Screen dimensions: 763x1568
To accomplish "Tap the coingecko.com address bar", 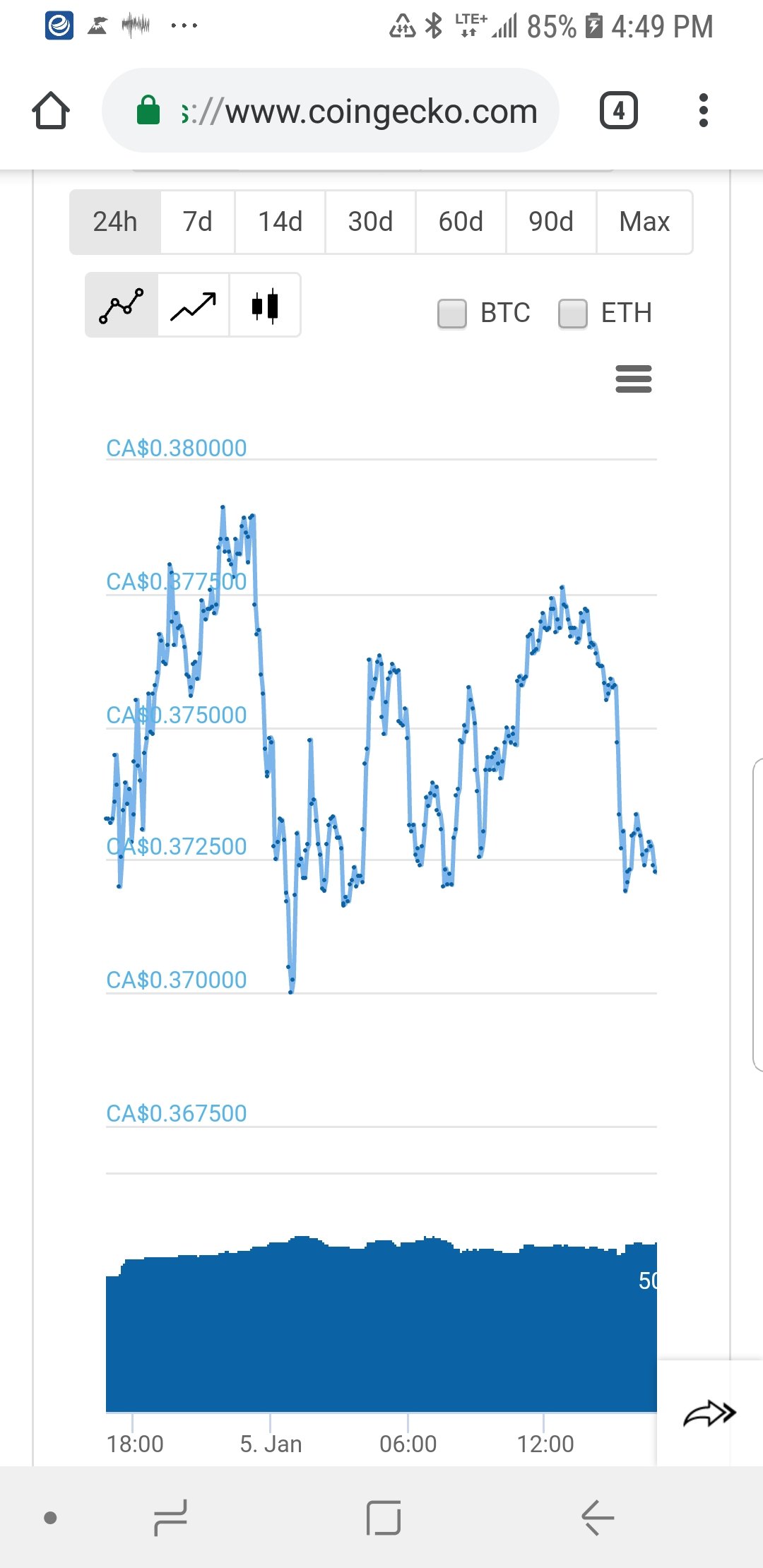I will point(331,111).
